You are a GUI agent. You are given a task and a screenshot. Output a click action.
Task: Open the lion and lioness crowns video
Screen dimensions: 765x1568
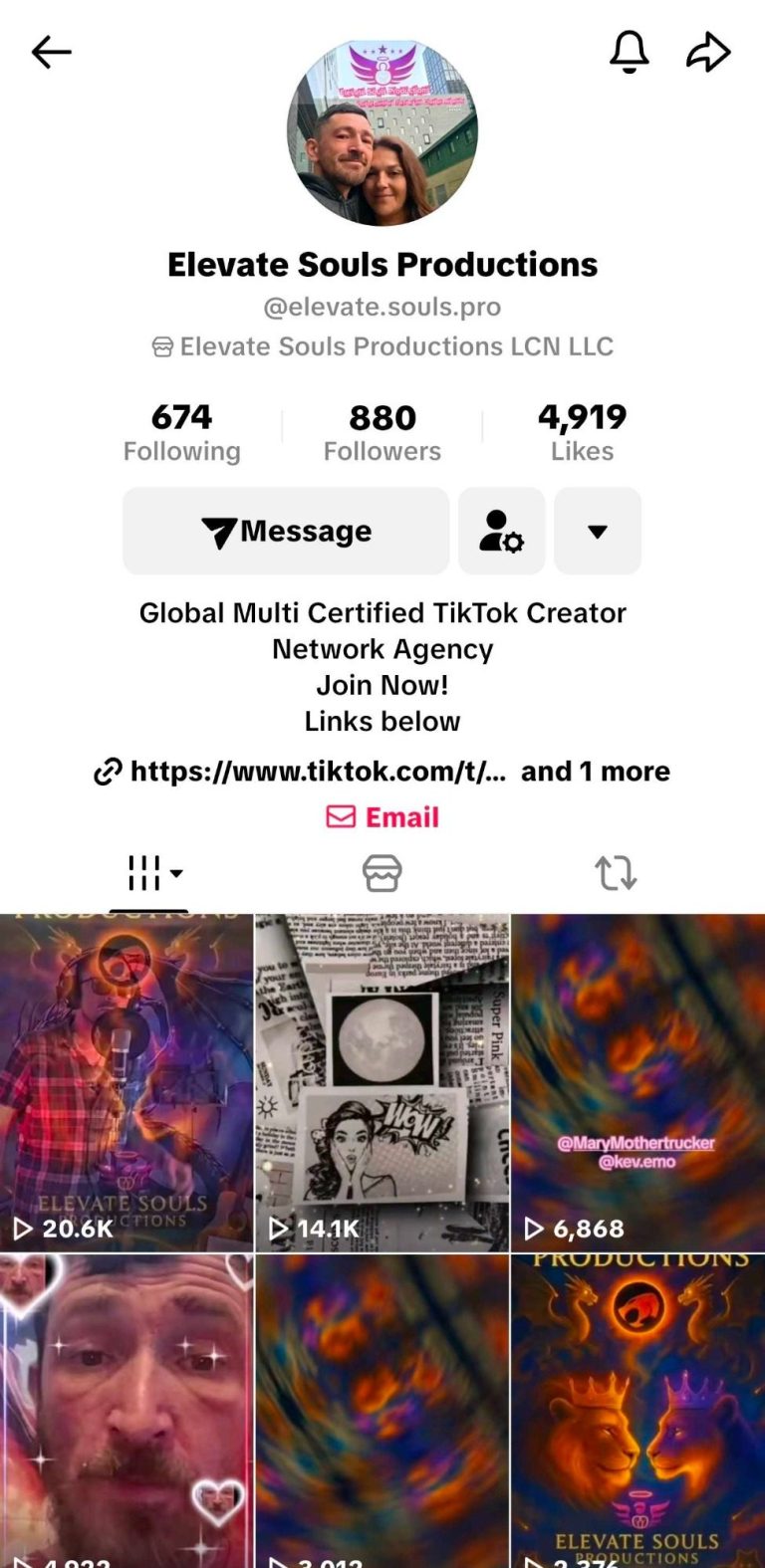pyautogui.click(x=637, y=1411)
